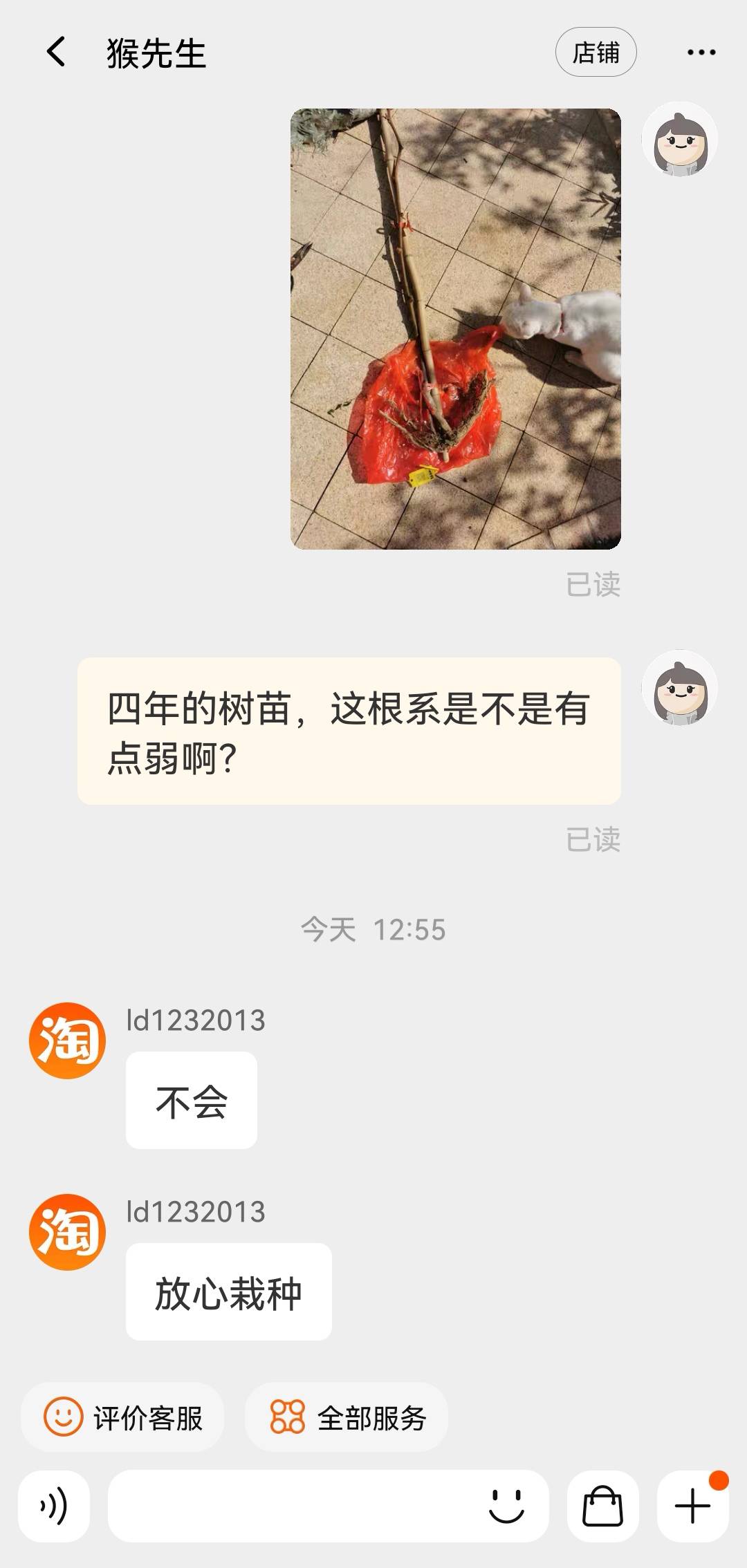View the sent sapling photo

pos(455,329)
